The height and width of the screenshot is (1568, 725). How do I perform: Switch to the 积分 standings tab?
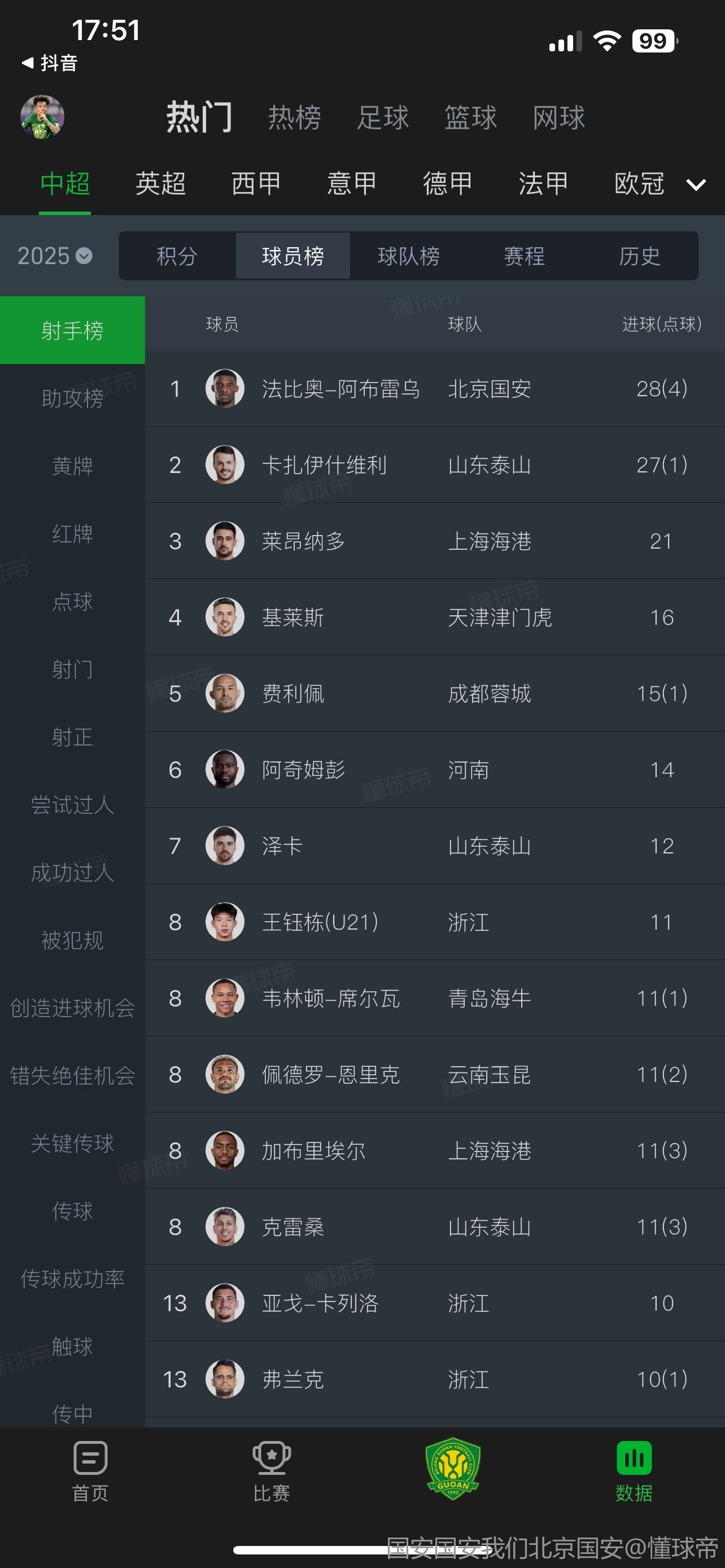click(177, 256)
